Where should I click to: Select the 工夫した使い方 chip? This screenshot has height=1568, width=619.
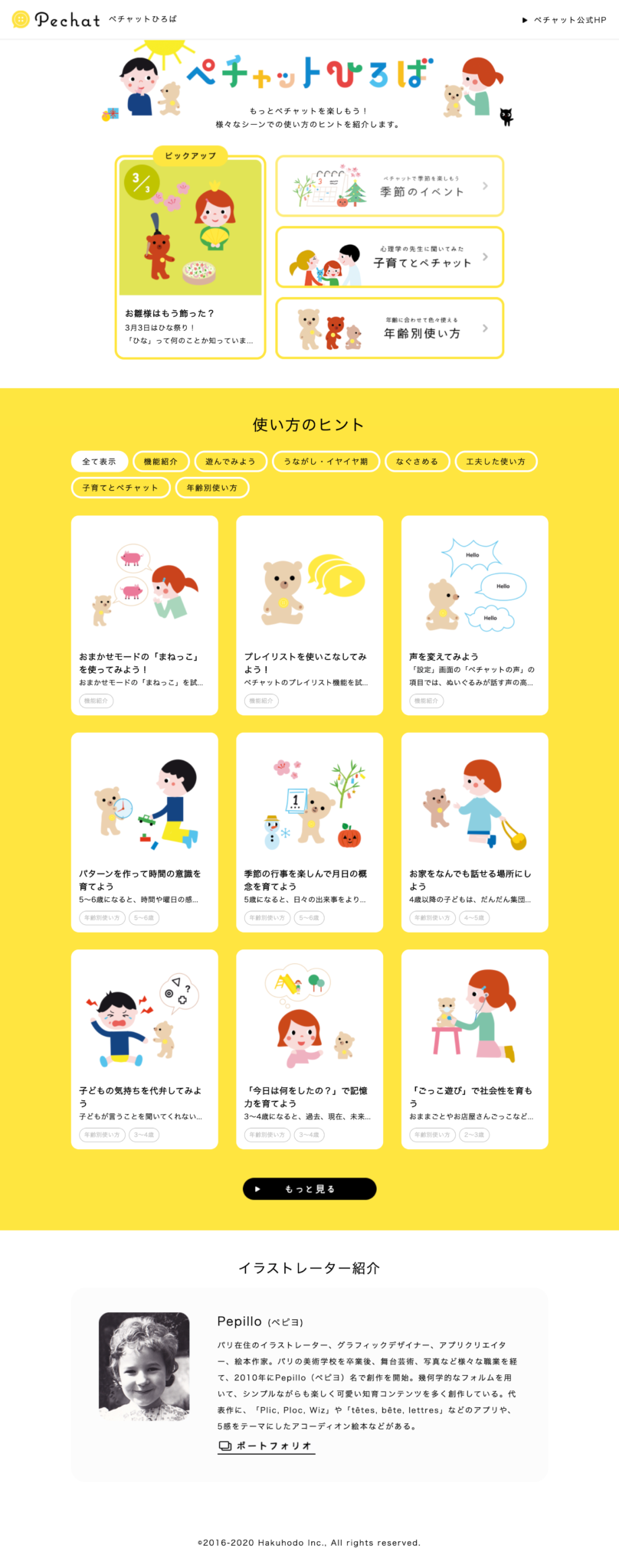[x=496, y=462]
